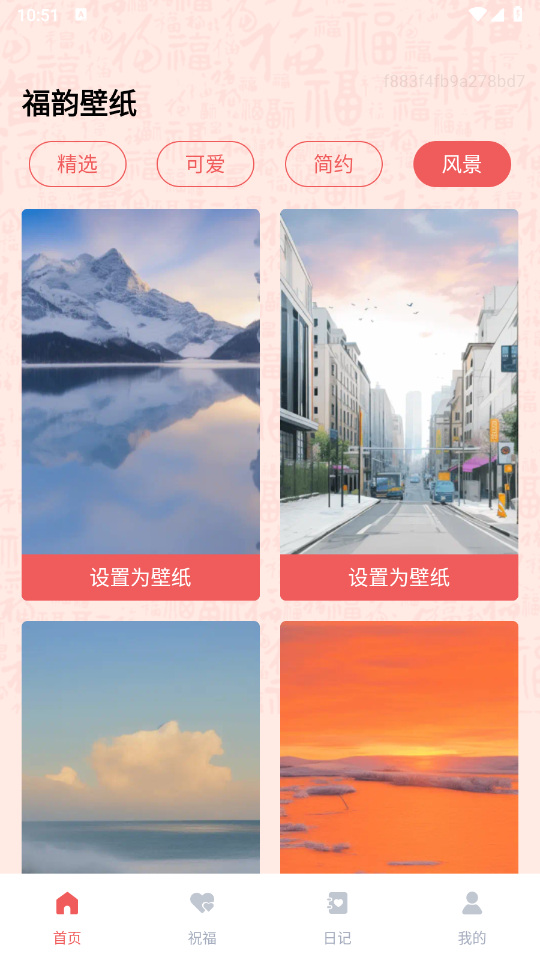Viewport: 540px width, 960px height.
Task: Switch to the 可爱 category
Action: click(206, 164)
